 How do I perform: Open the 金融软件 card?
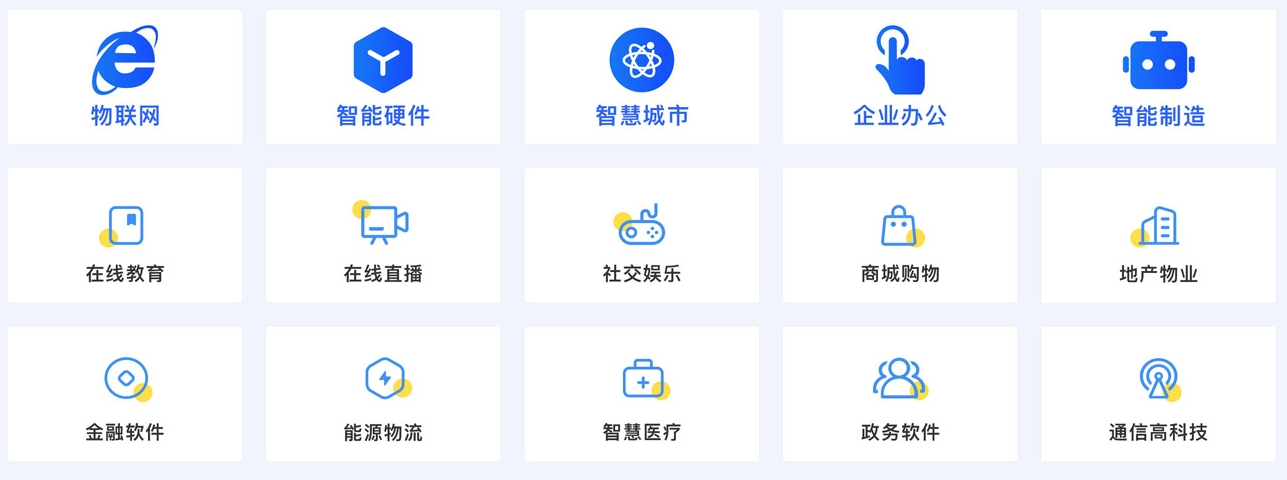click(125, 394)
